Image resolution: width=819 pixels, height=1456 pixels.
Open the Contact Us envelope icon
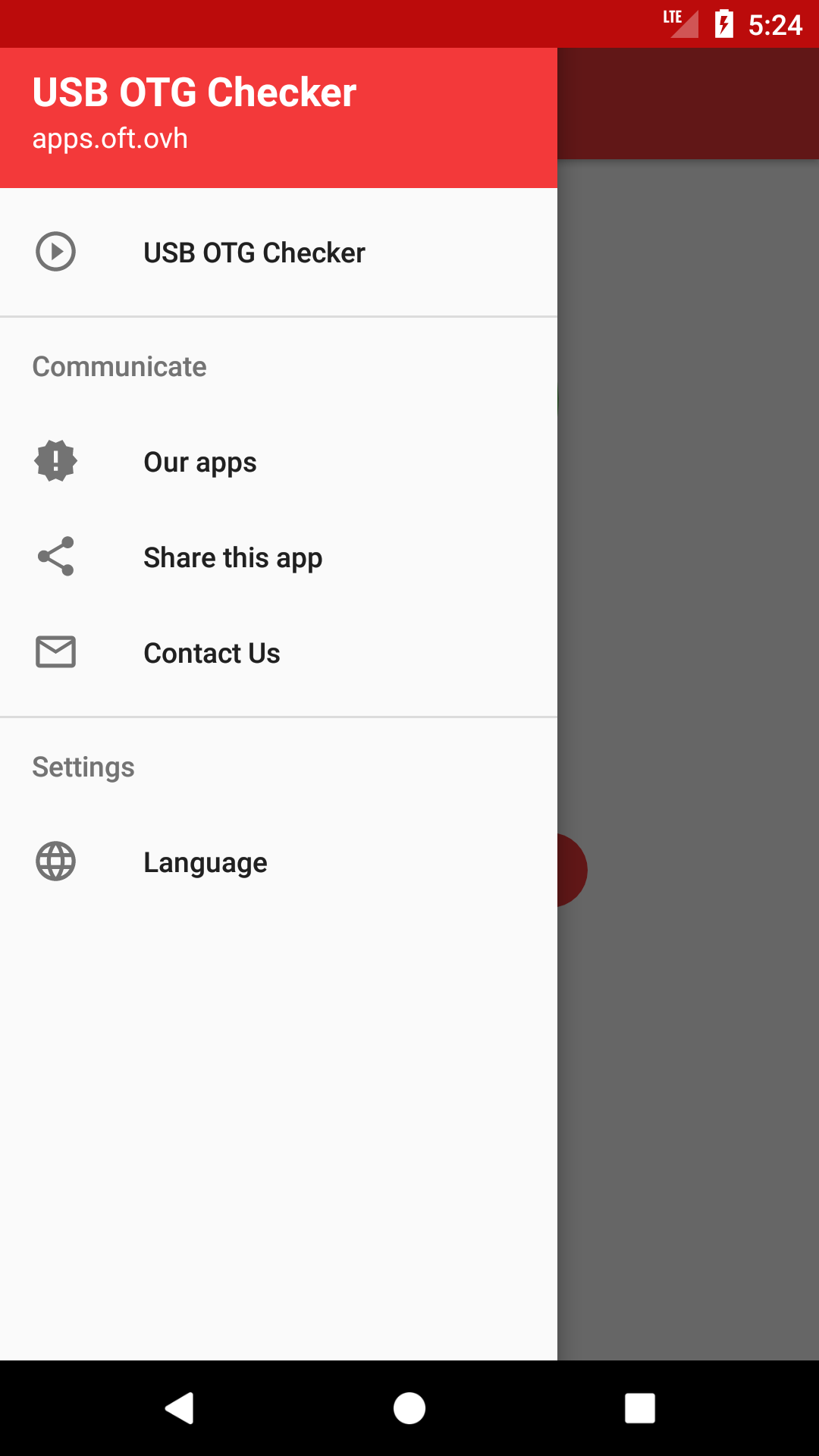(x=55, y=652)
